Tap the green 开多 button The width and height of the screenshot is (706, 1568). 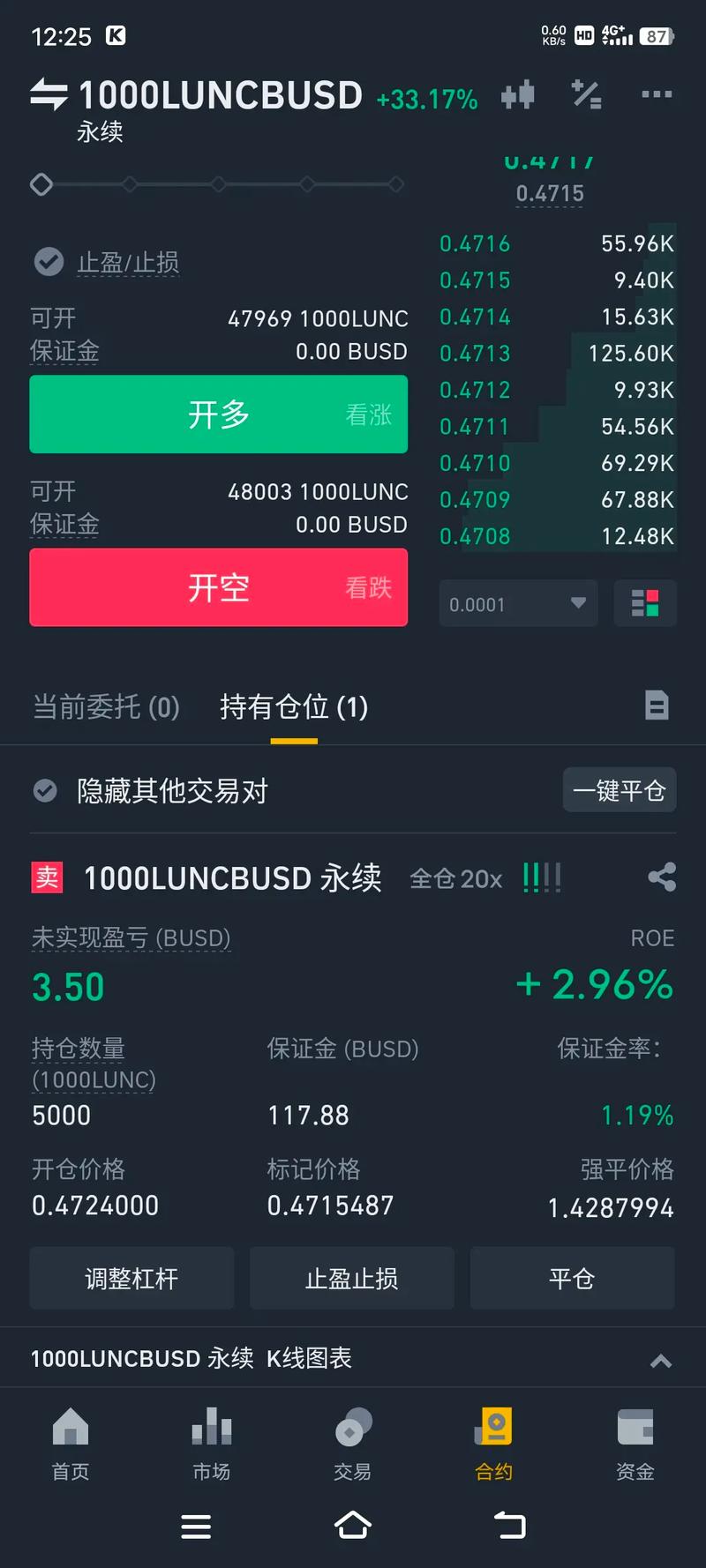click(x=218, y=414)
